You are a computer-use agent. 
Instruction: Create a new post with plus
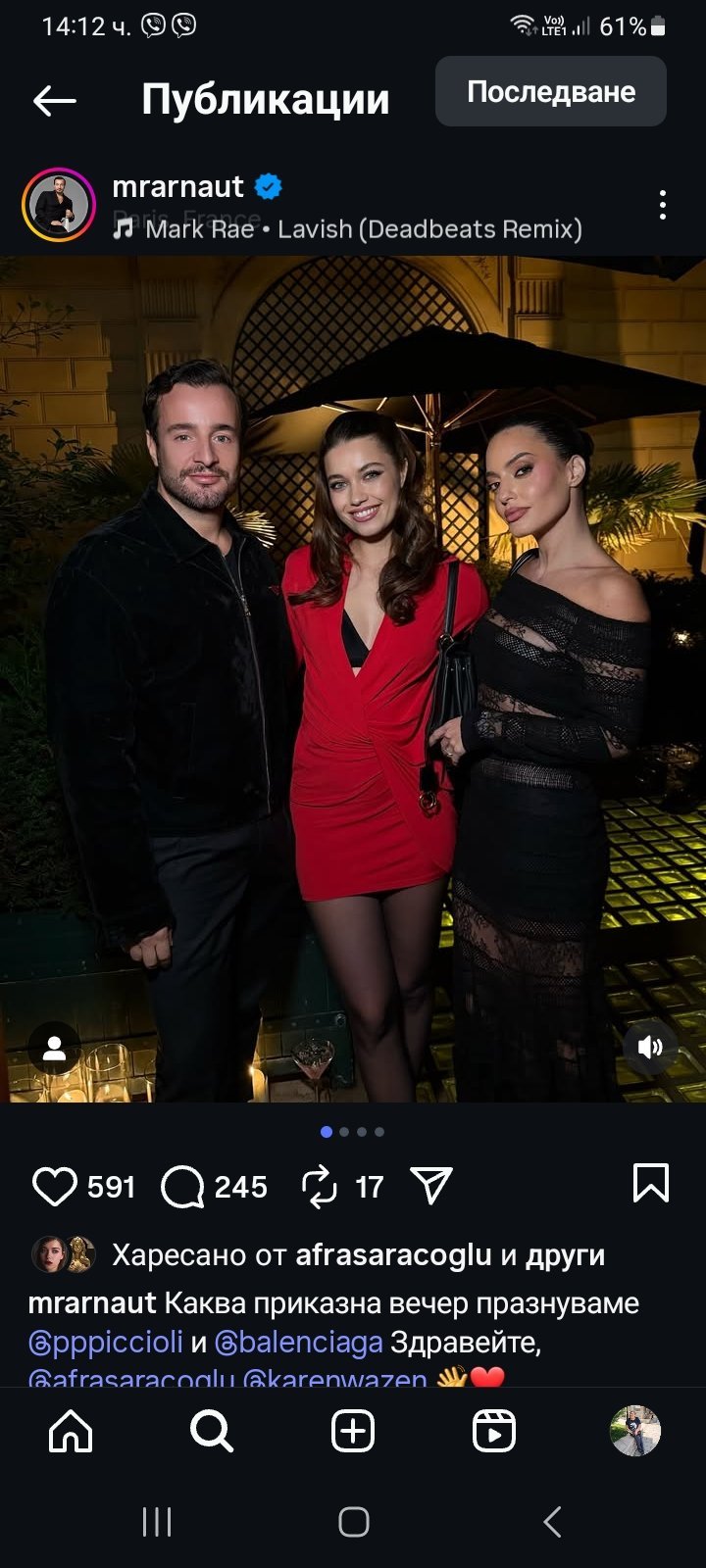tap(353, 1432)
